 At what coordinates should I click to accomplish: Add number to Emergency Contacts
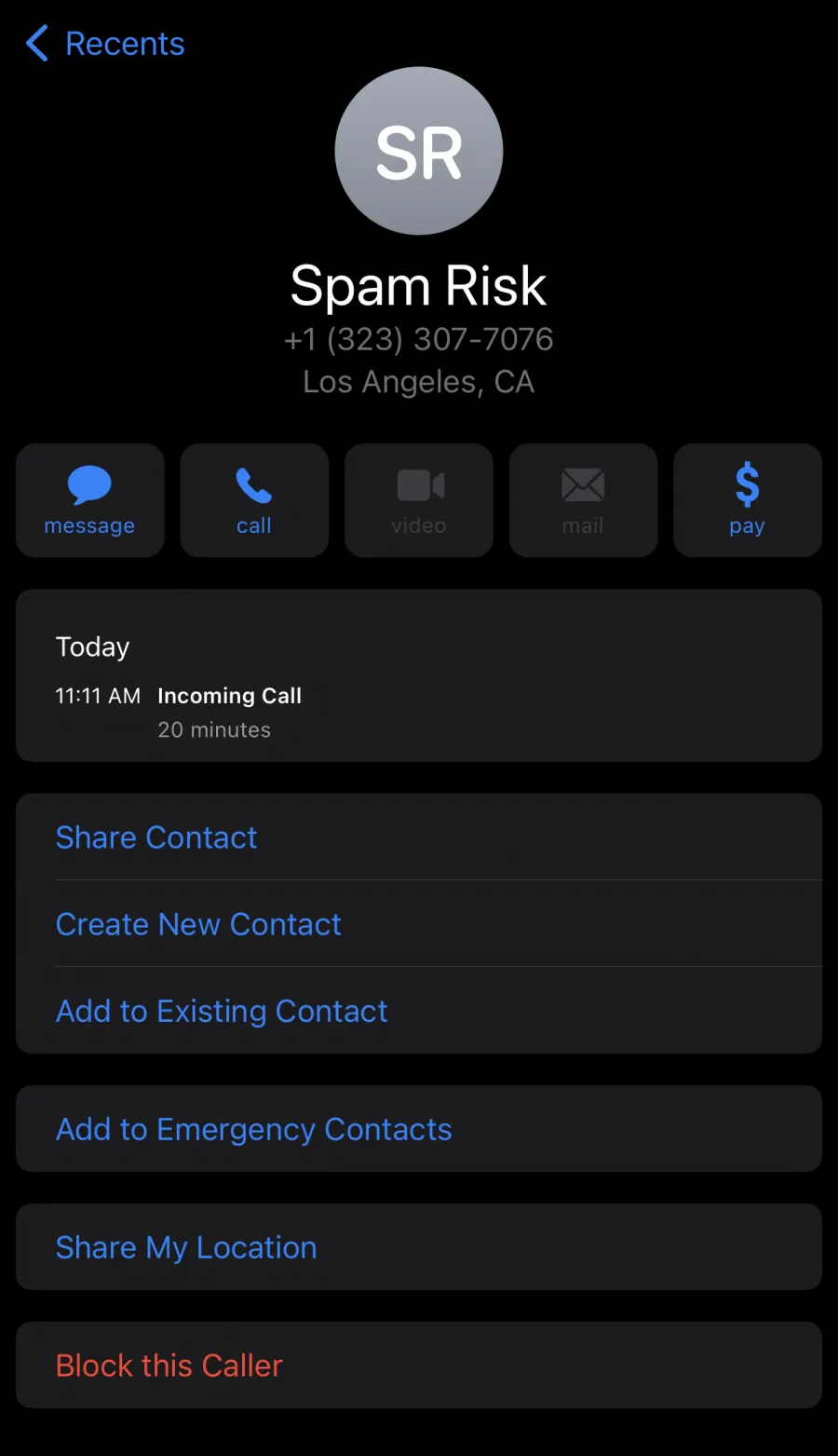click(419, 1129)
